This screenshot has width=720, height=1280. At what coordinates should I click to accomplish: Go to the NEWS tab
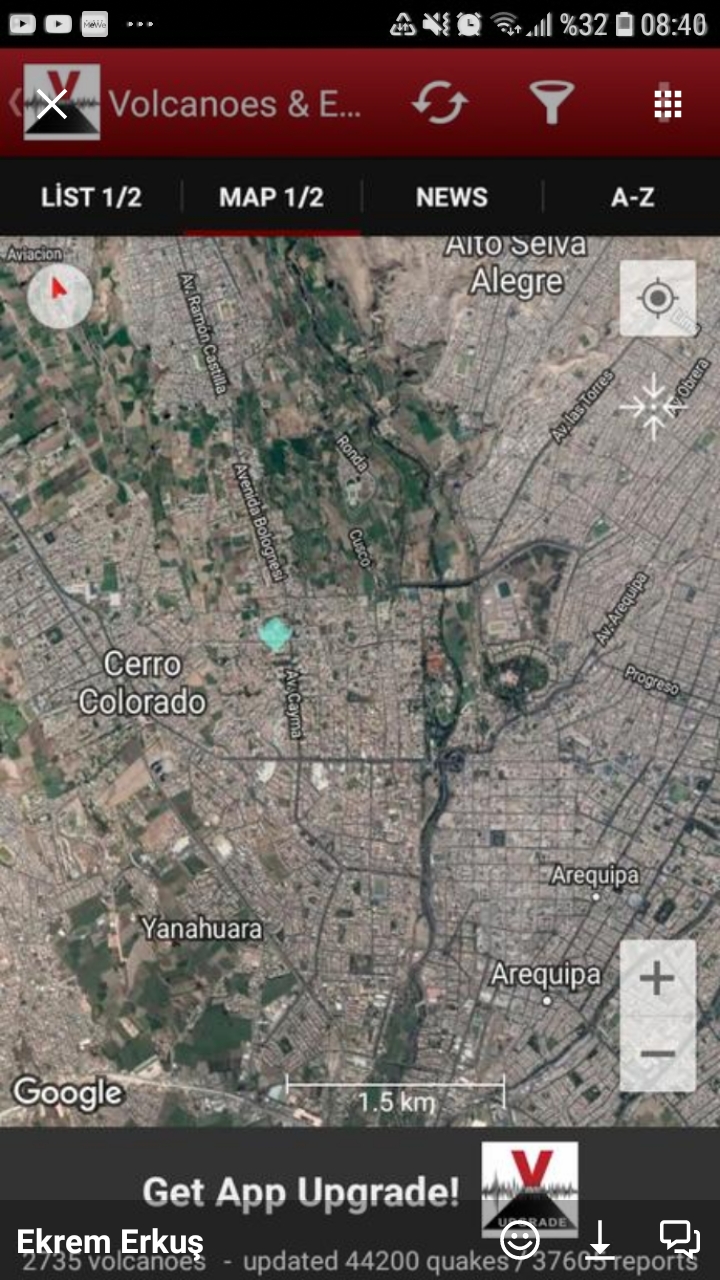coord(452,197)
